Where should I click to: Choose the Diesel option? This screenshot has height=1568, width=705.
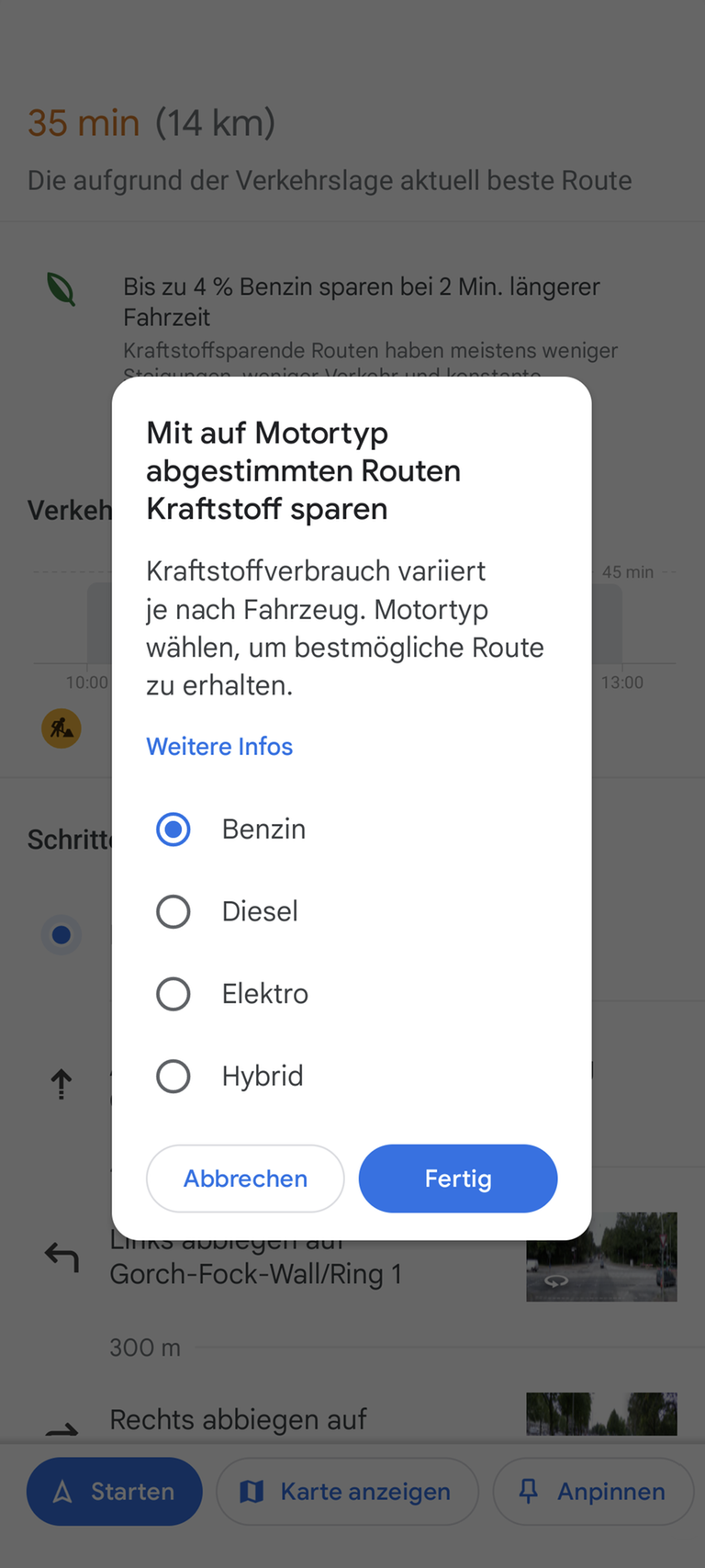[173, 911]
